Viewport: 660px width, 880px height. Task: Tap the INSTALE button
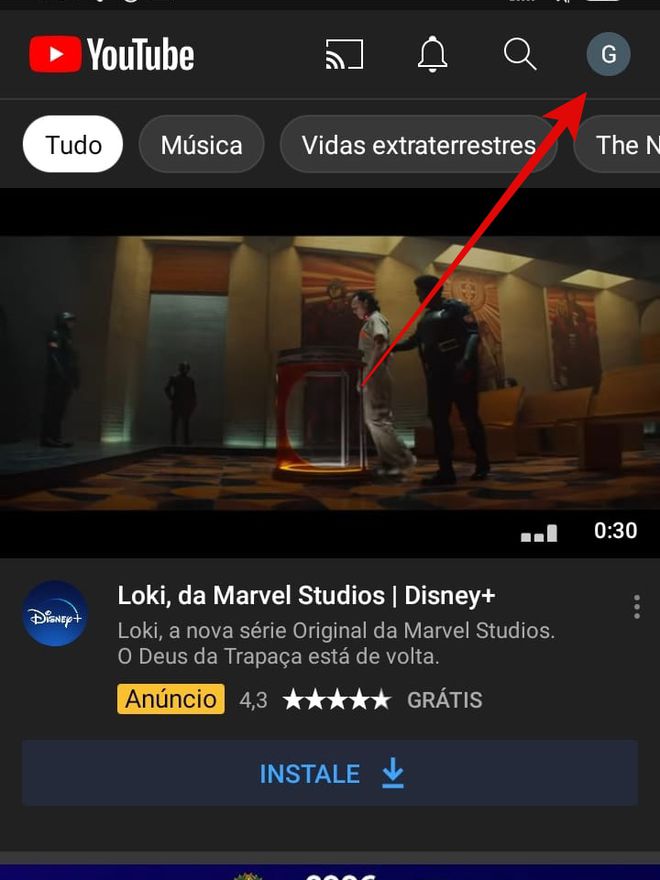(330, 773)
